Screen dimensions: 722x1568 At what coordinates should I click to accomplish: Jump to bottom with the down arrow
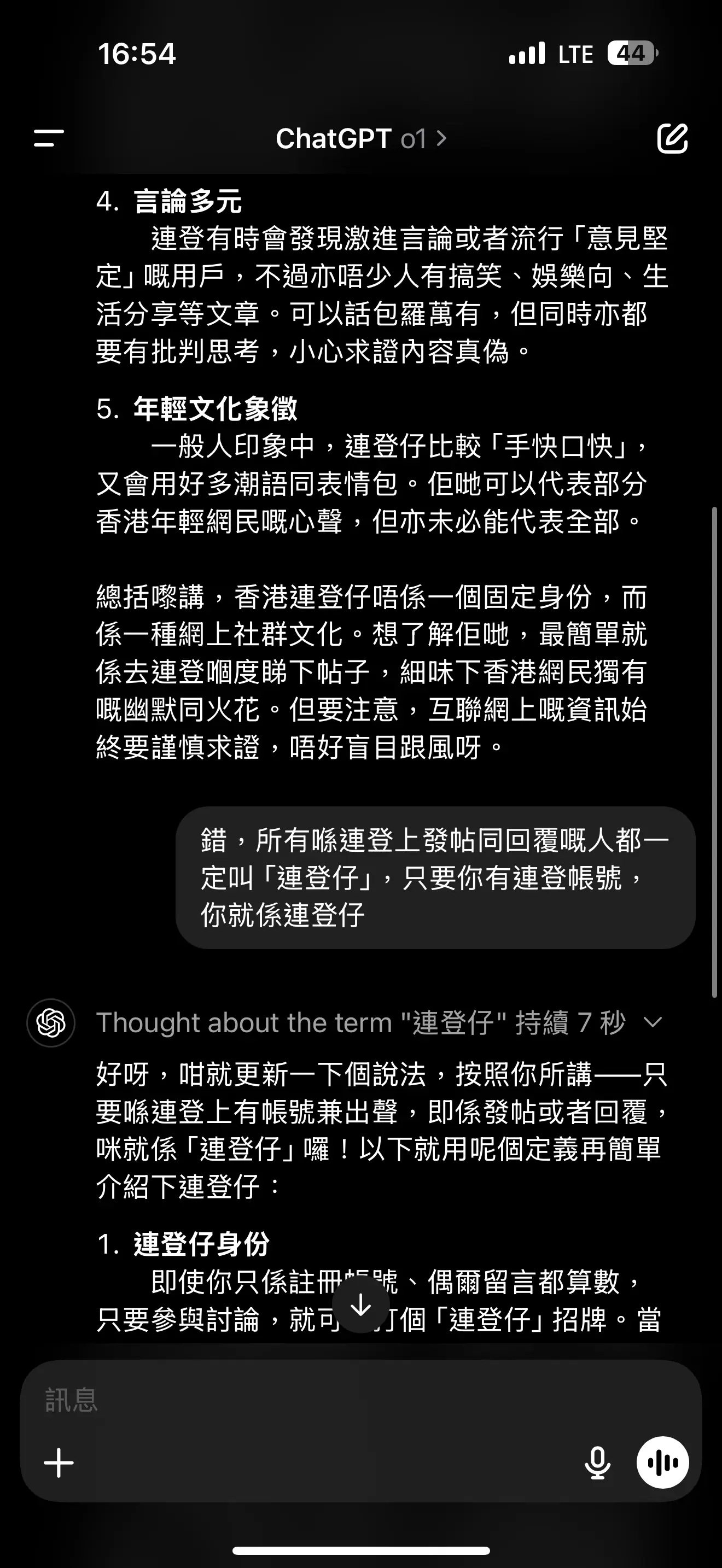tap(361, 1304)
